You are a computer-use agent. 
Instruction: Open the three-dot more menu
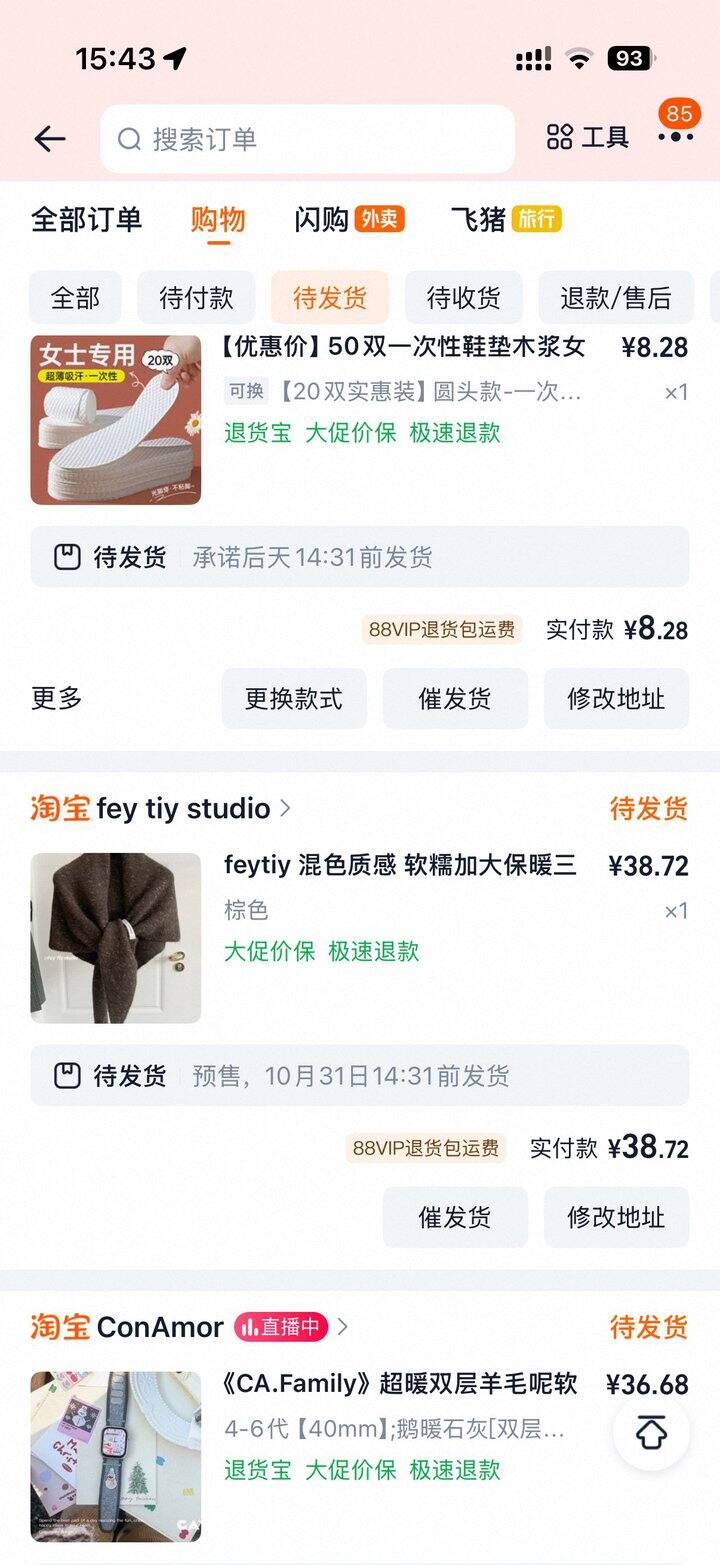676,137
